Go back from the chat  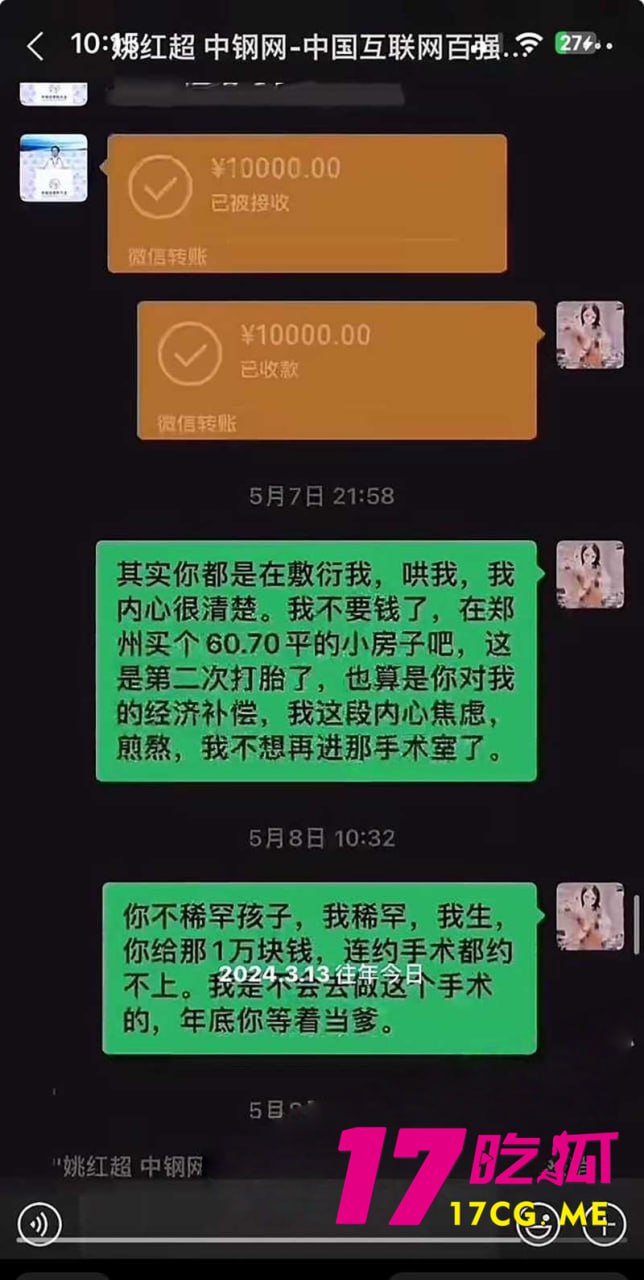(35, 45)
